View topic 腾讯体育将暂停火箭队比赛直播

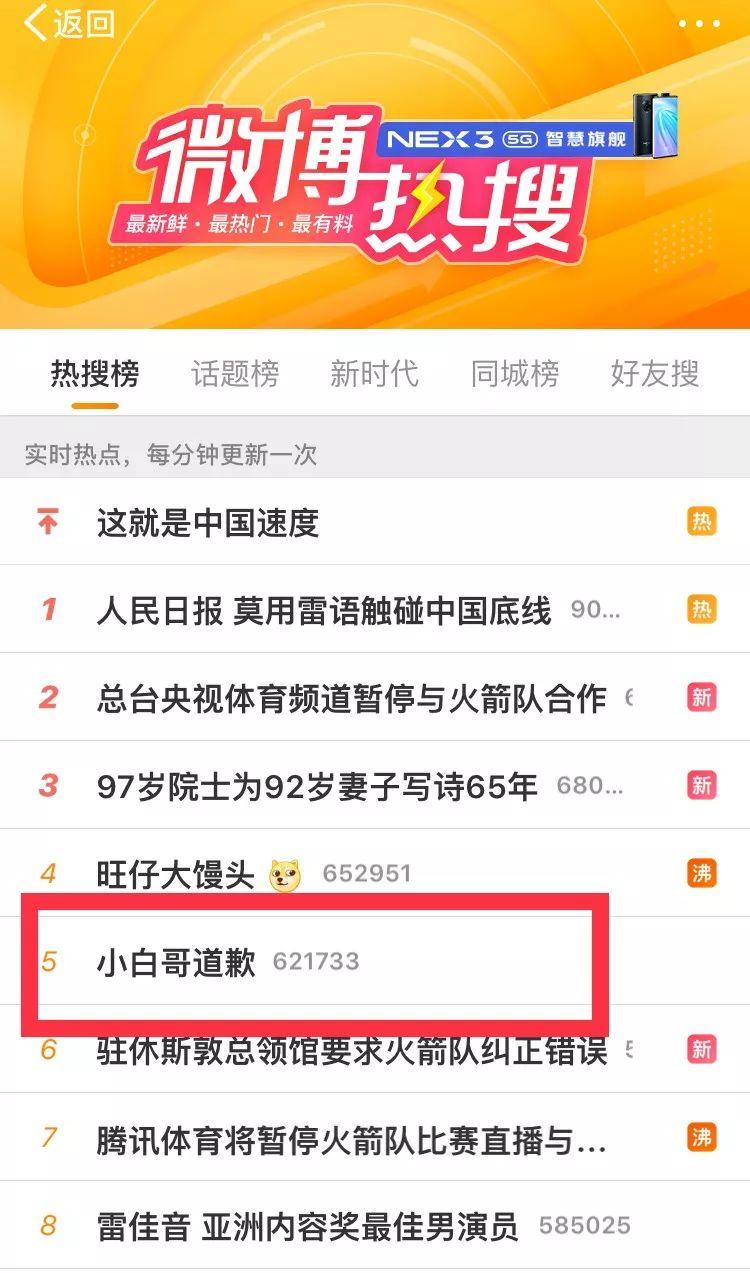tap(350, 1138)
